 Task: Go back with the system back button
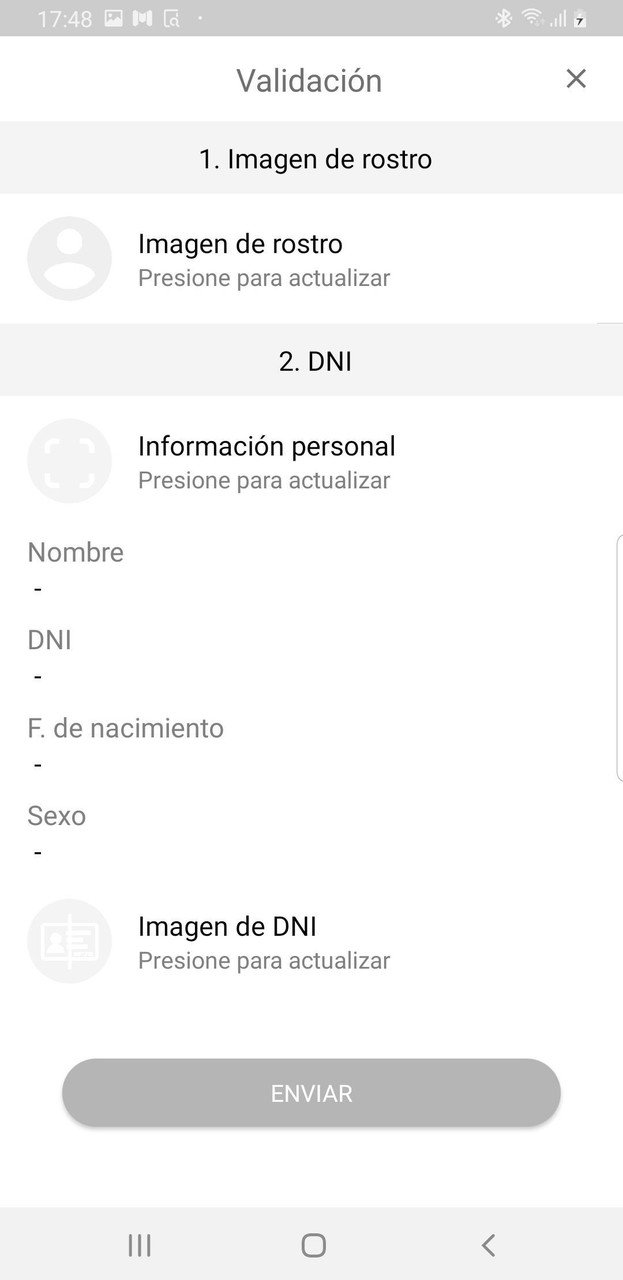488,1245
